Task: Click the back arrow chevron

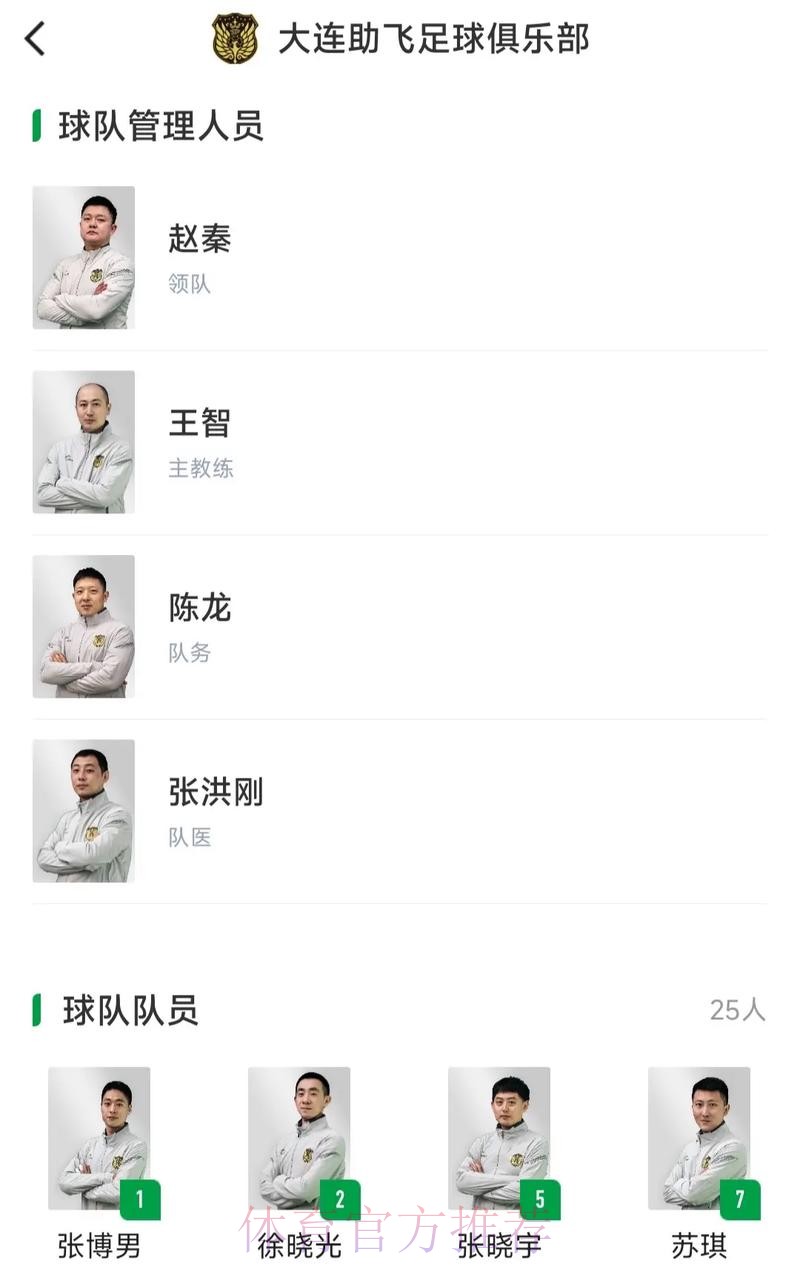Action: pos(36,38)
